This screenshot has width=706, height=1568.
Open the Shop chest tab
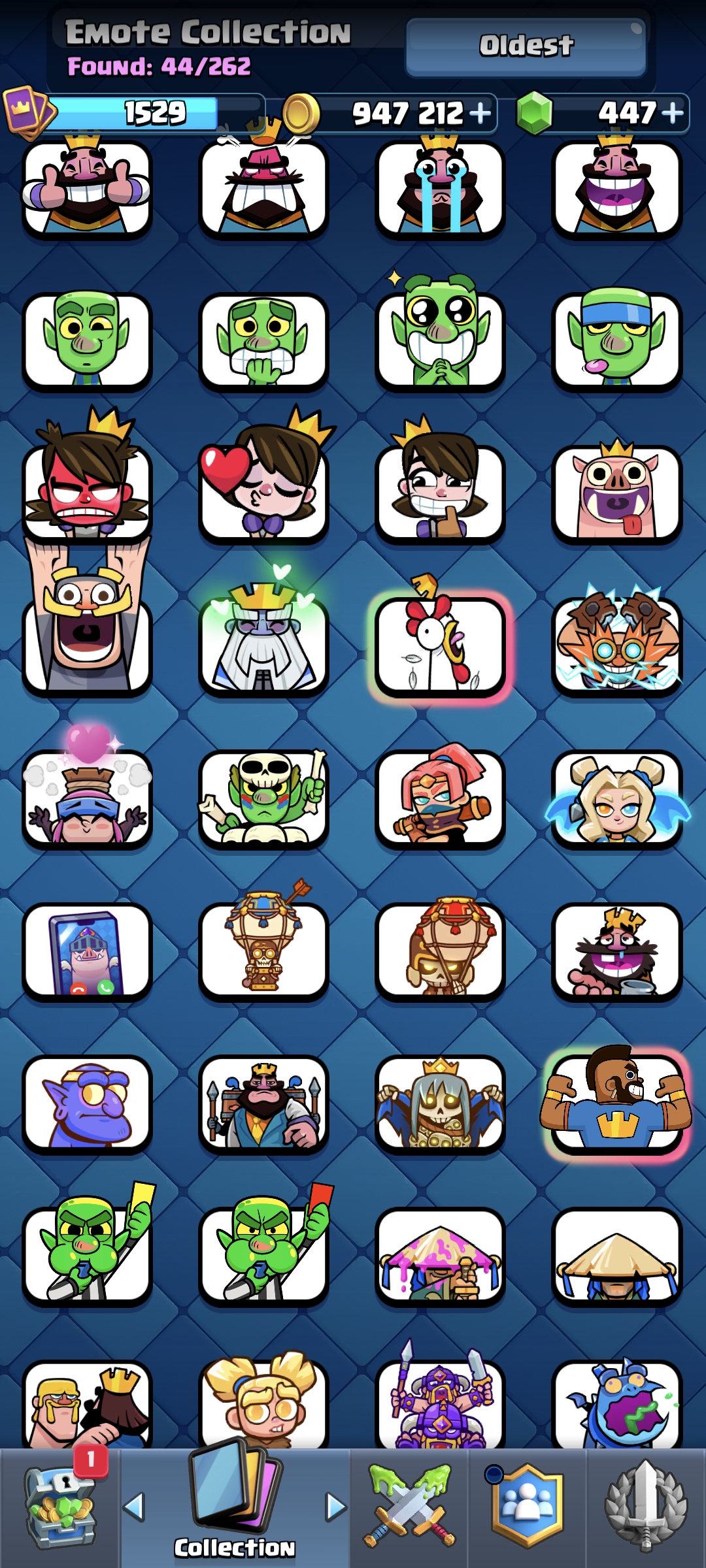tap(60, 1508)
